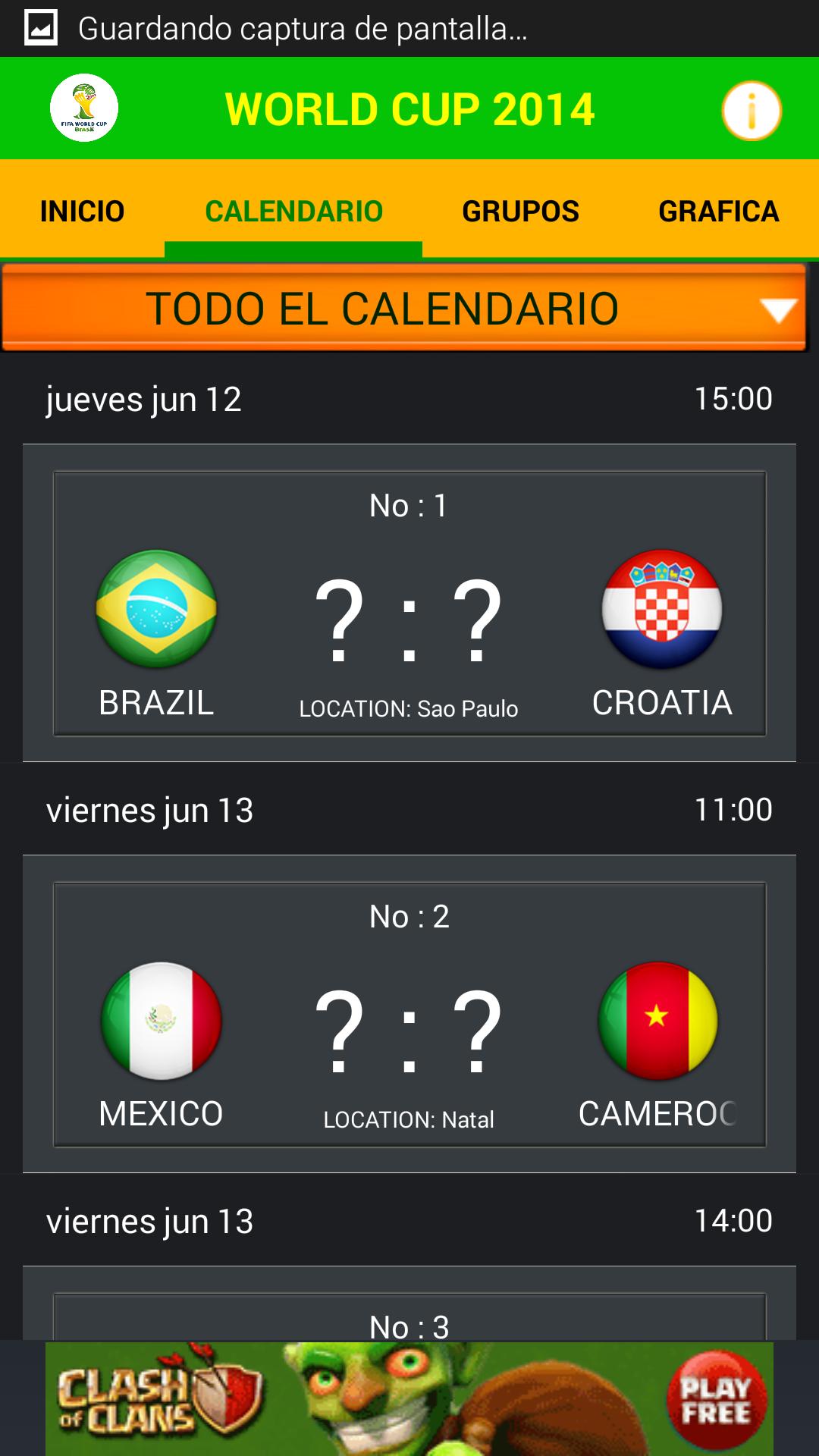The height and width of the screenshot is (1456, 819).
Task: Go to the GRUPOS tab
Action: tap(520, 211)
